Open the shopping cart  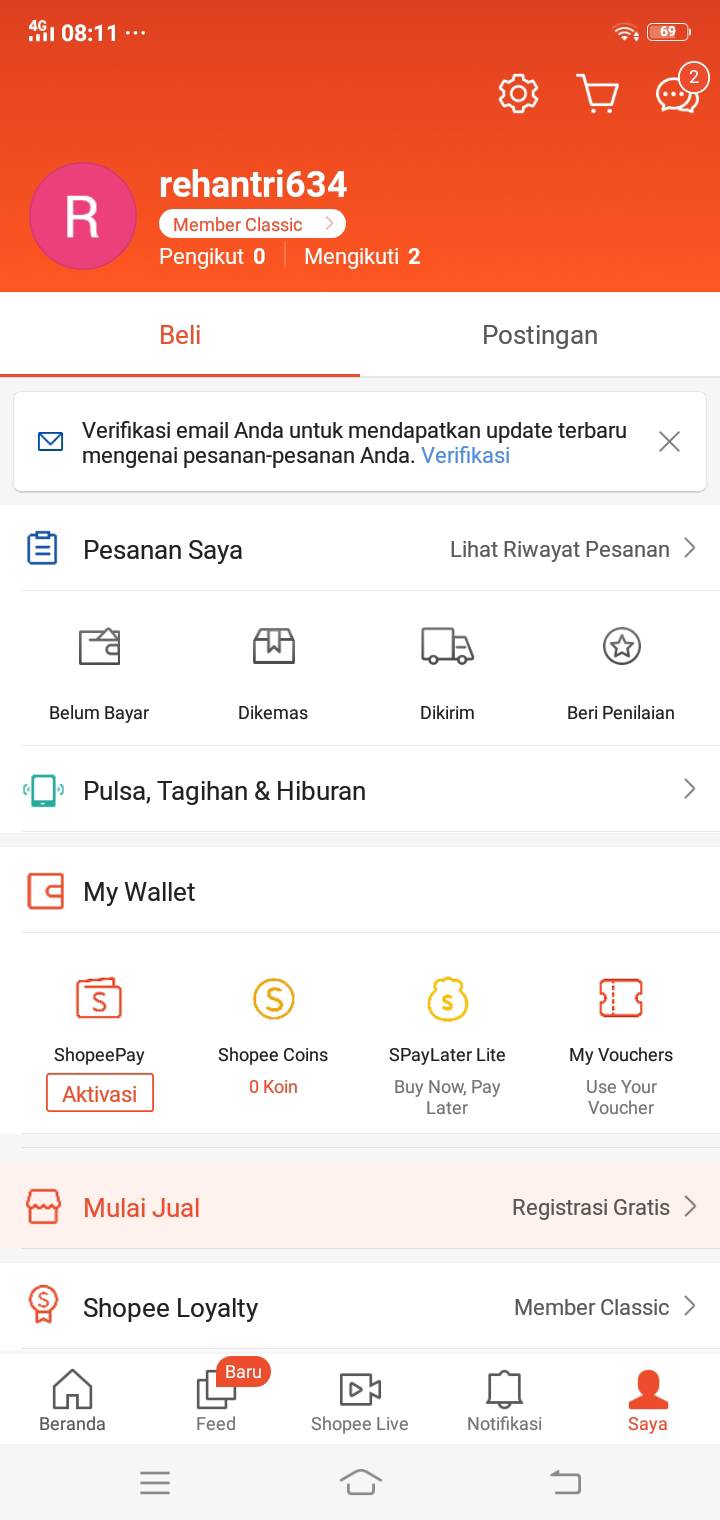point(598,94)
